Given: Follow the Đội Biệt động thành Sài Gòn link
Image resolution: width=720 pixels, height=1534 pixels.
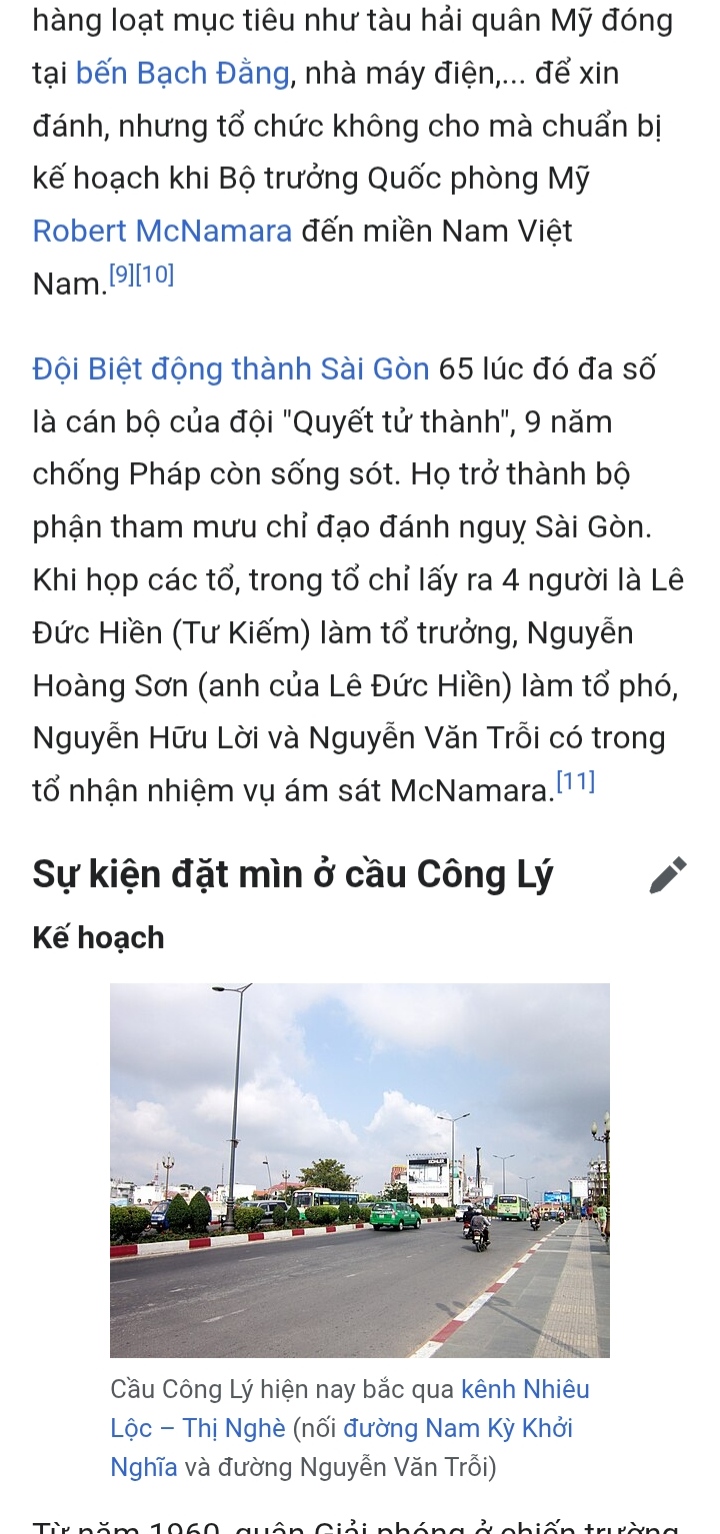Looking at the screenshot, I should [231, 369].
